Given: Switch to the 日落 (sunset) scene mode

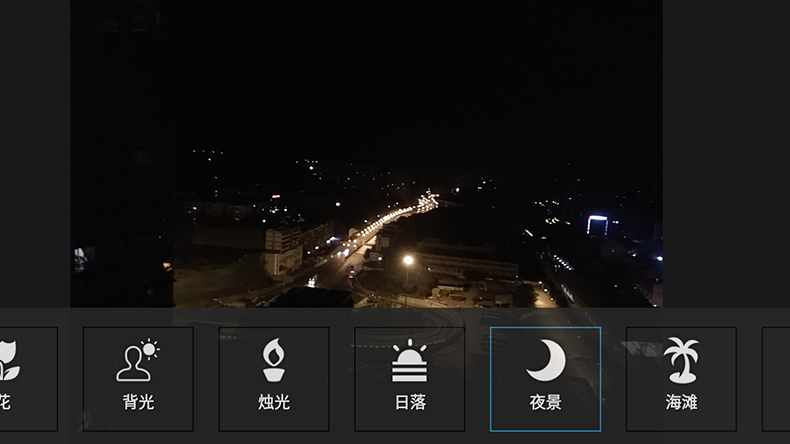Looking at the screenshot, I should (x=409, y=378).
